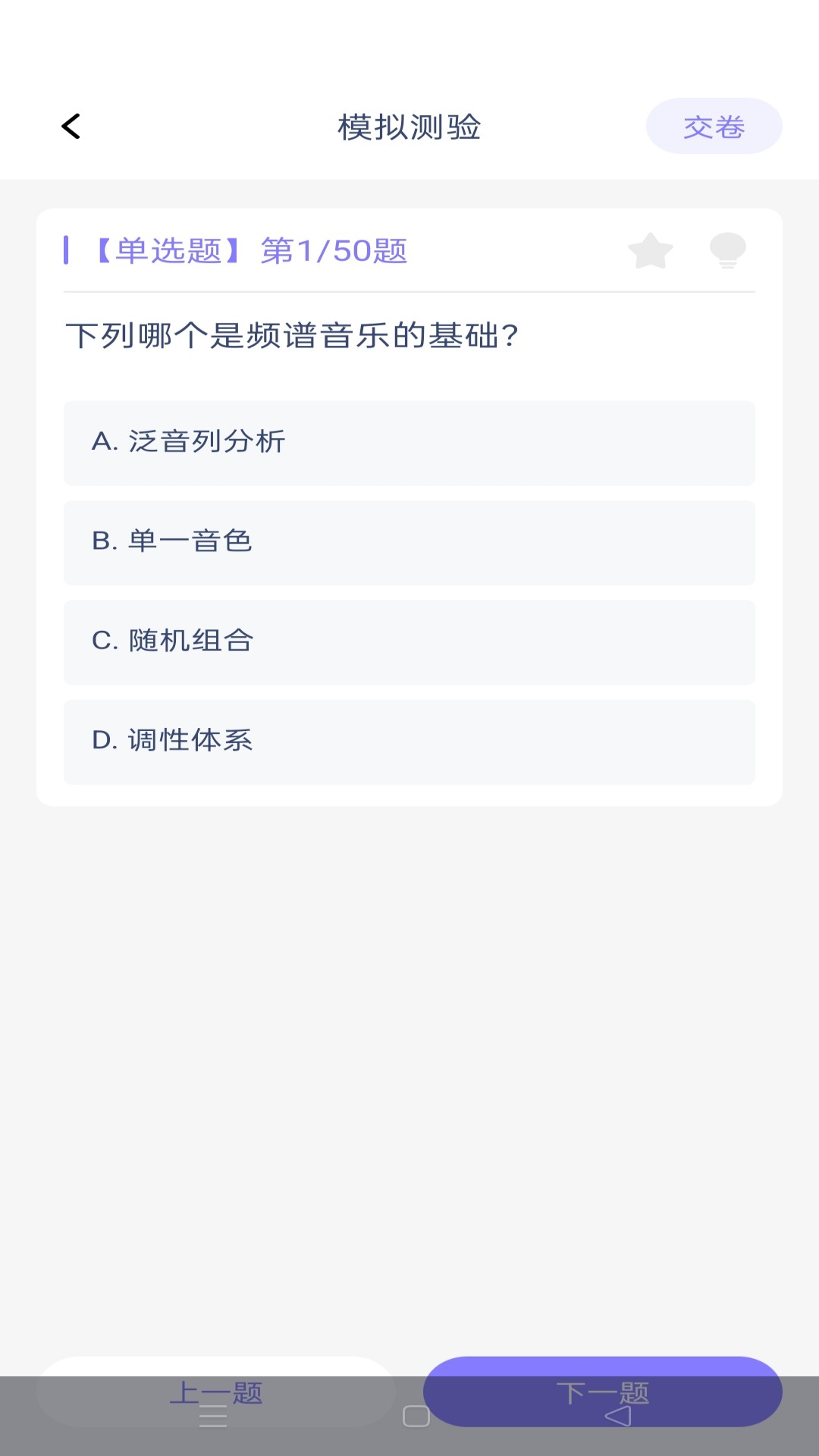
Task: Select option B. 单一音色
Action: [x=409, y=542]
